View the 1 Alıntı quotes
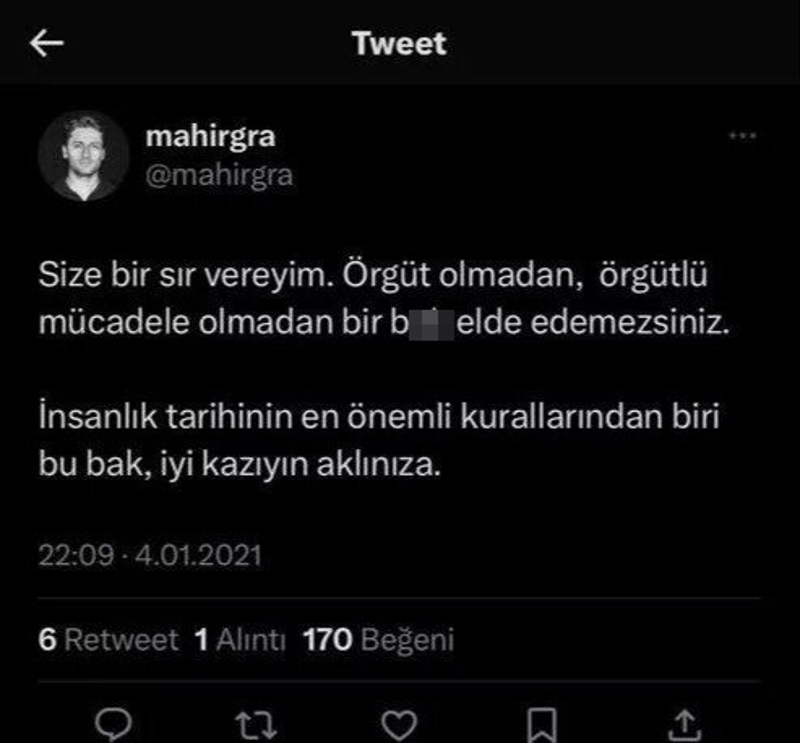800x743 pixels. point(240,640)
